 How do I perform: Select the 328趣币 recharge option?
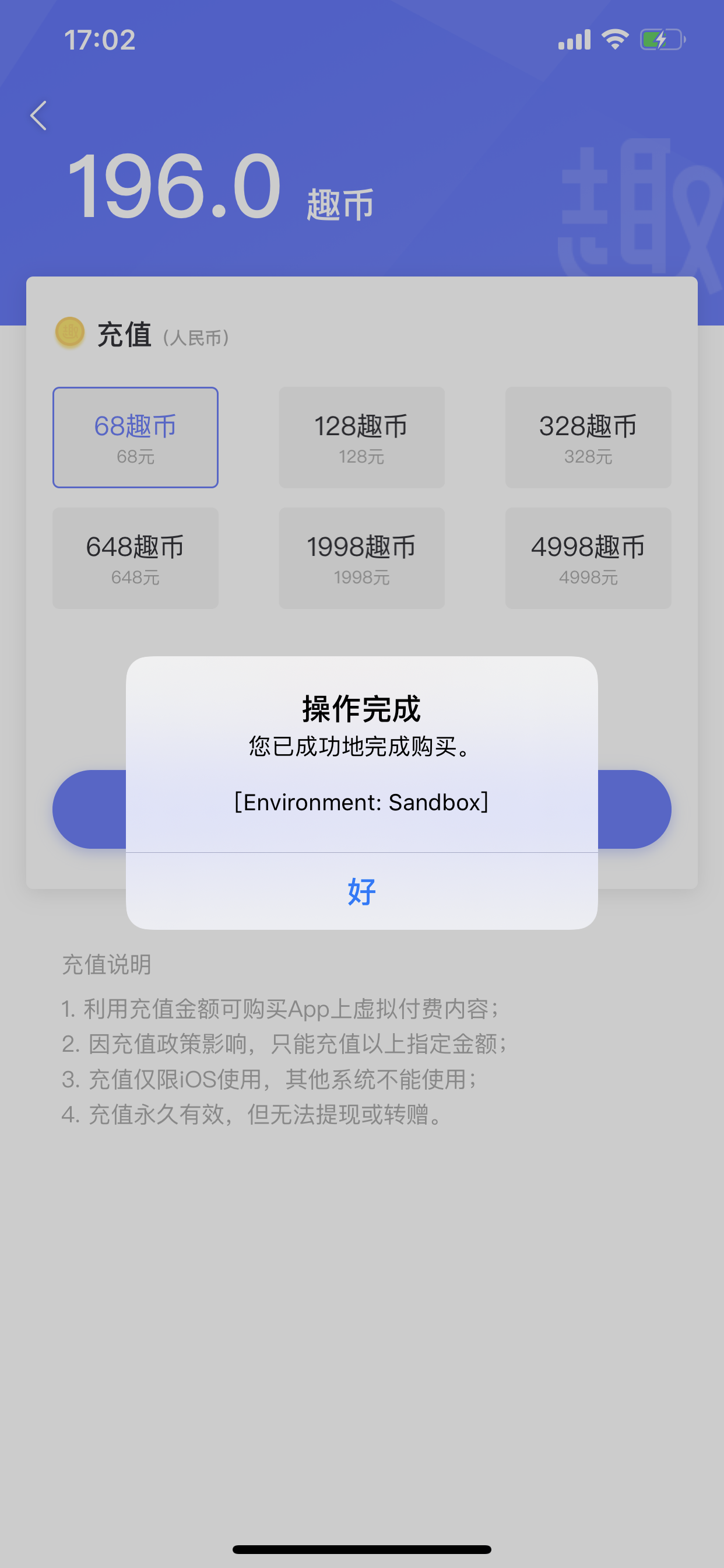(x=588, y=436)
